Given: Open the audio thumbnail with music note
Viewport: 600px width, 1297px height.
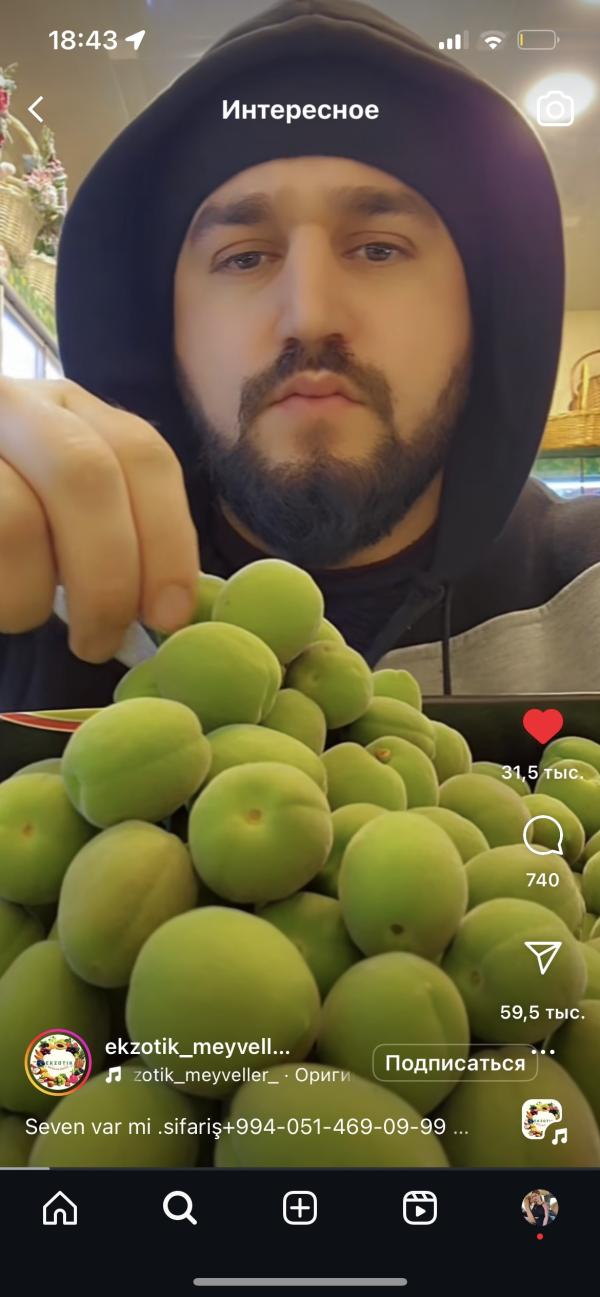Looking at the screenshot, I should [543, 1120].
